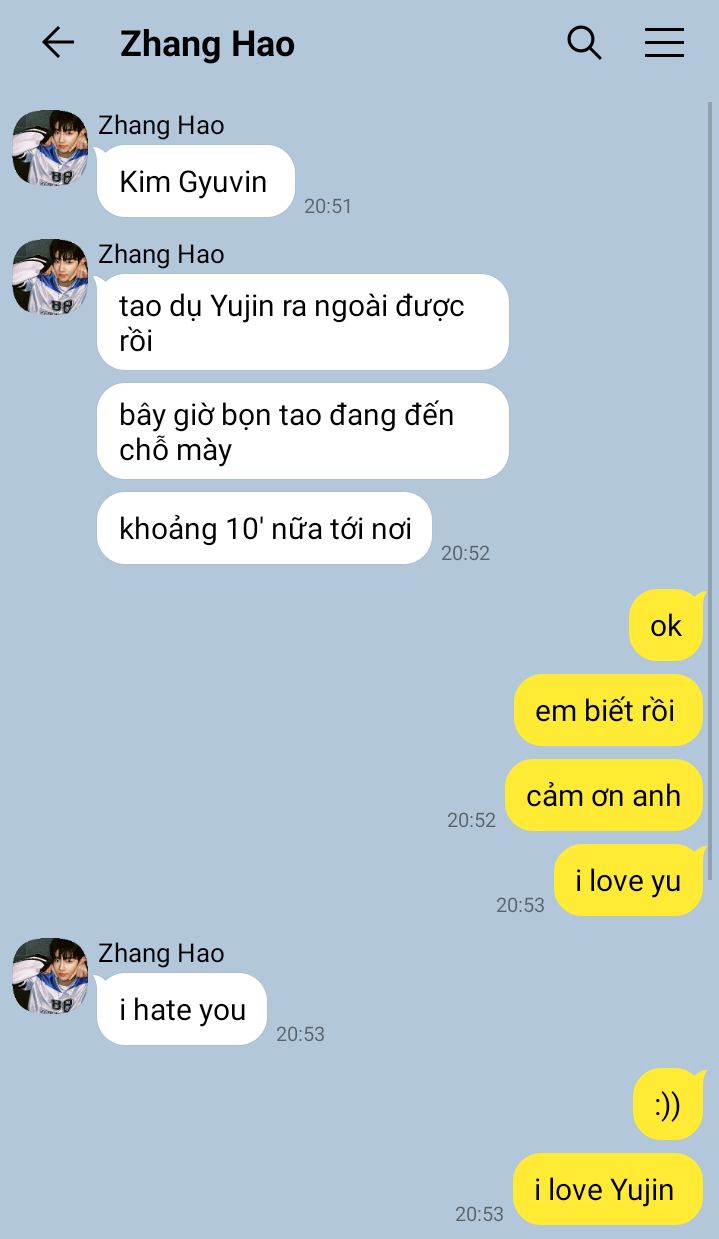
Task: Go back from the Zhang Hao chat
Action: 58,43
